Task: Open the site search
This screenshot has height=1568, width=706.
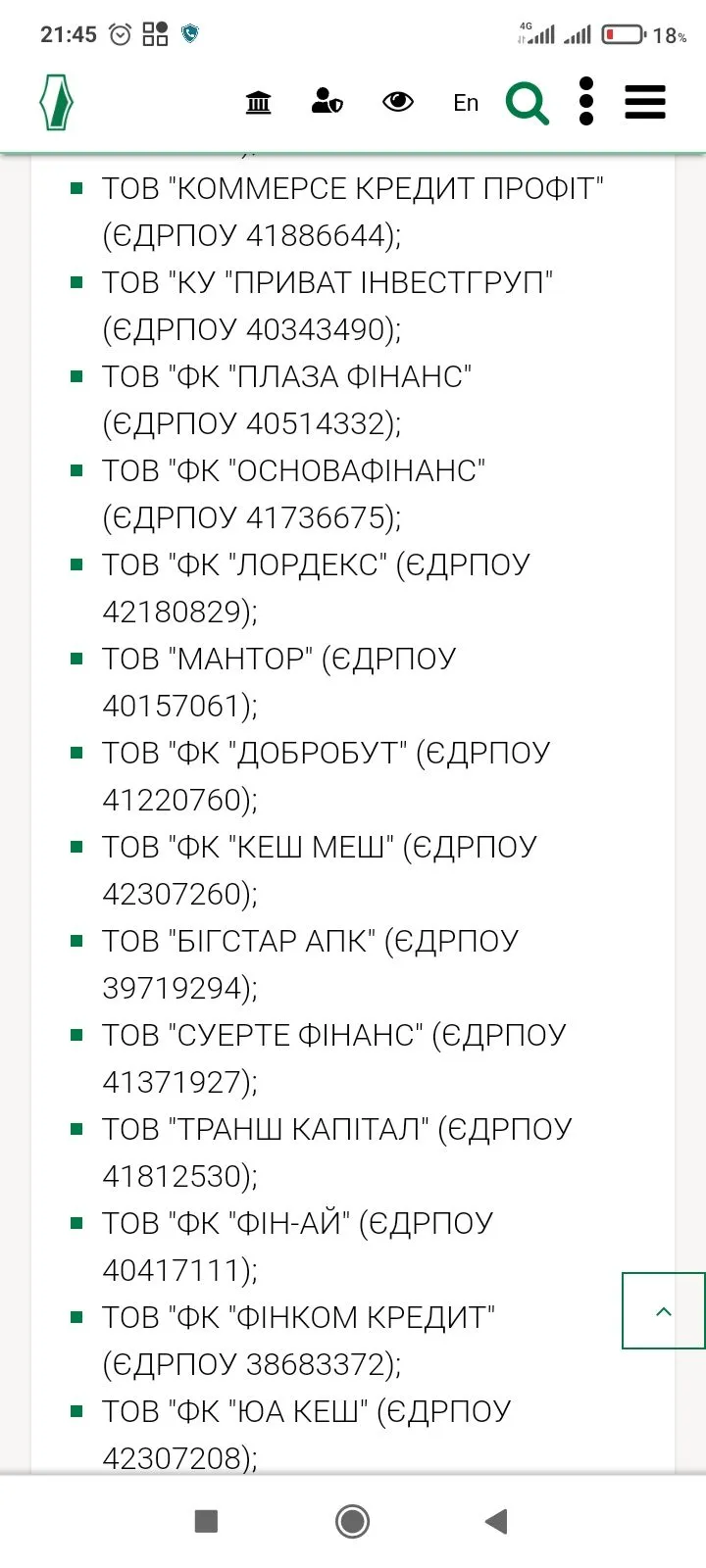Action: coord(528,102)
